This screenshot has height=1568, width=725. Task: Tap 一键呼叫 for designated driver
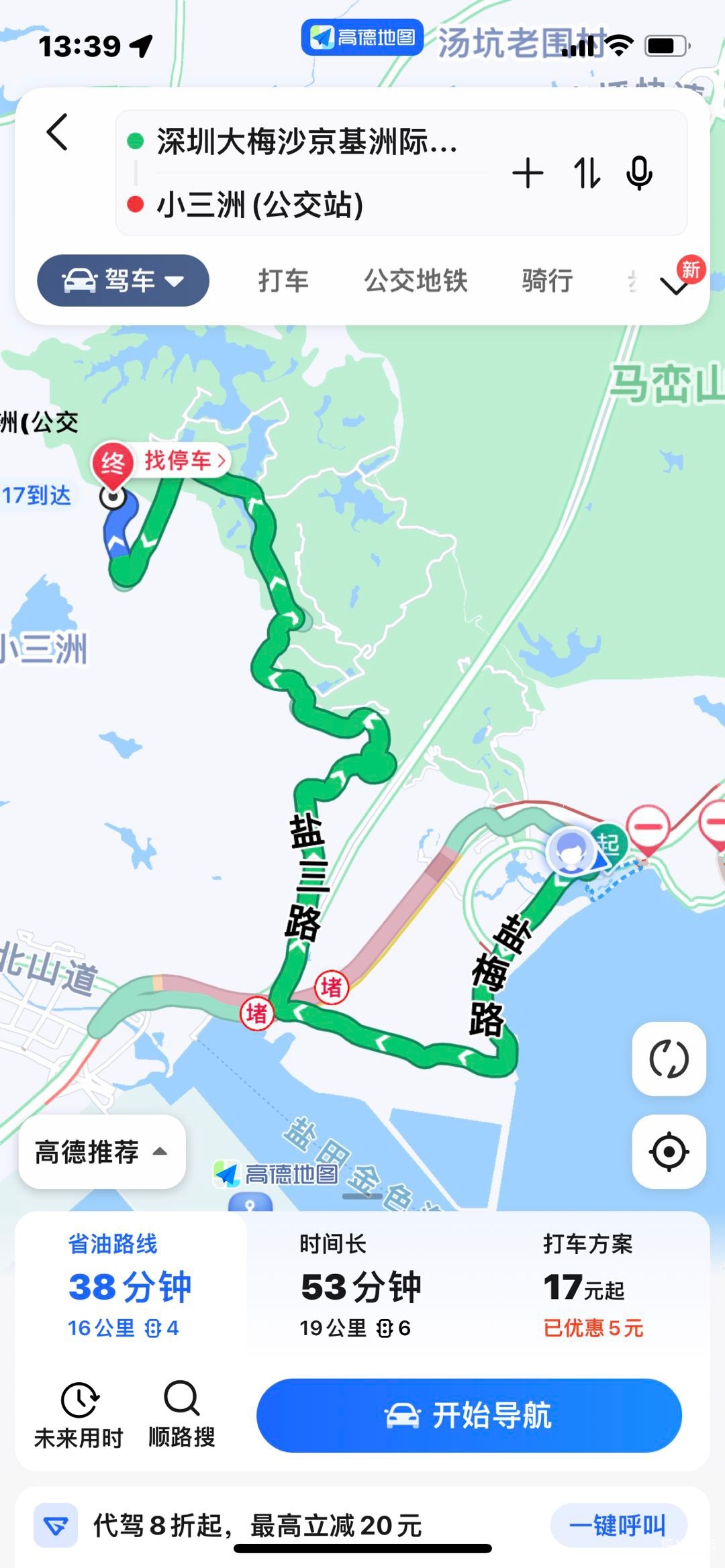(x=617, y=1525)
